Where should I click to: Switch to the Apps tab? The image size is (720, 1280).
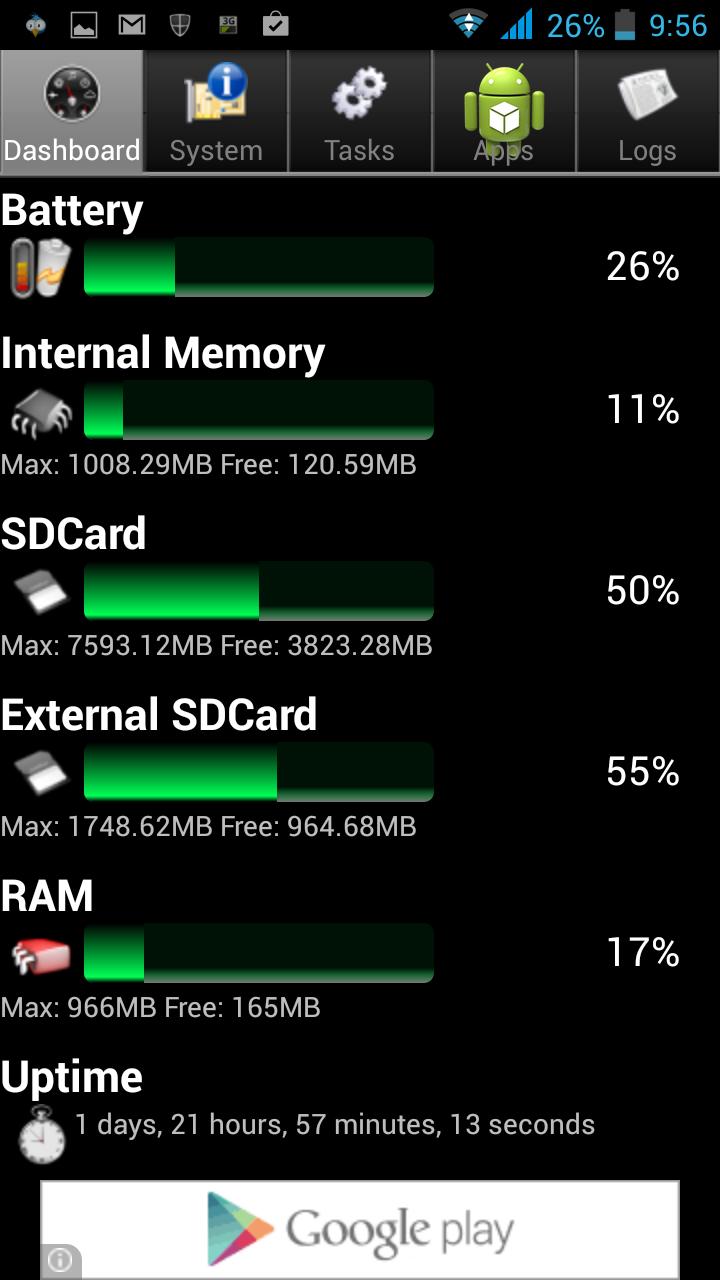(504, 112)
